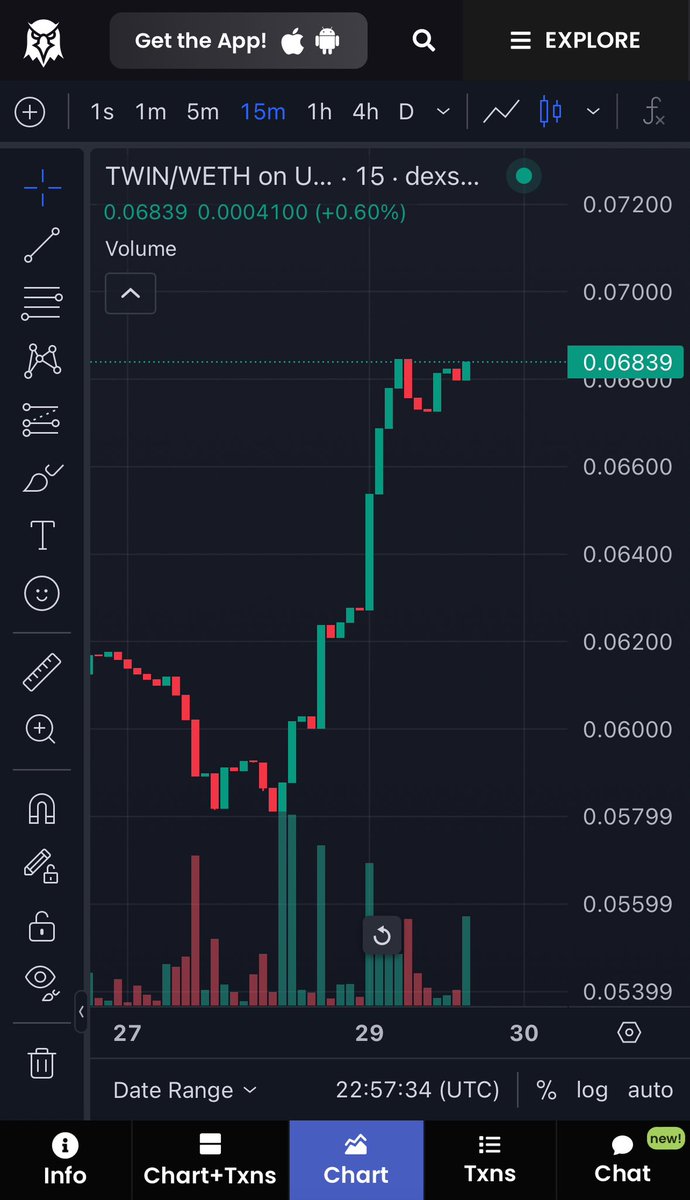
Task: Switch to the 4h timeframe
Action: pos(365,112)
